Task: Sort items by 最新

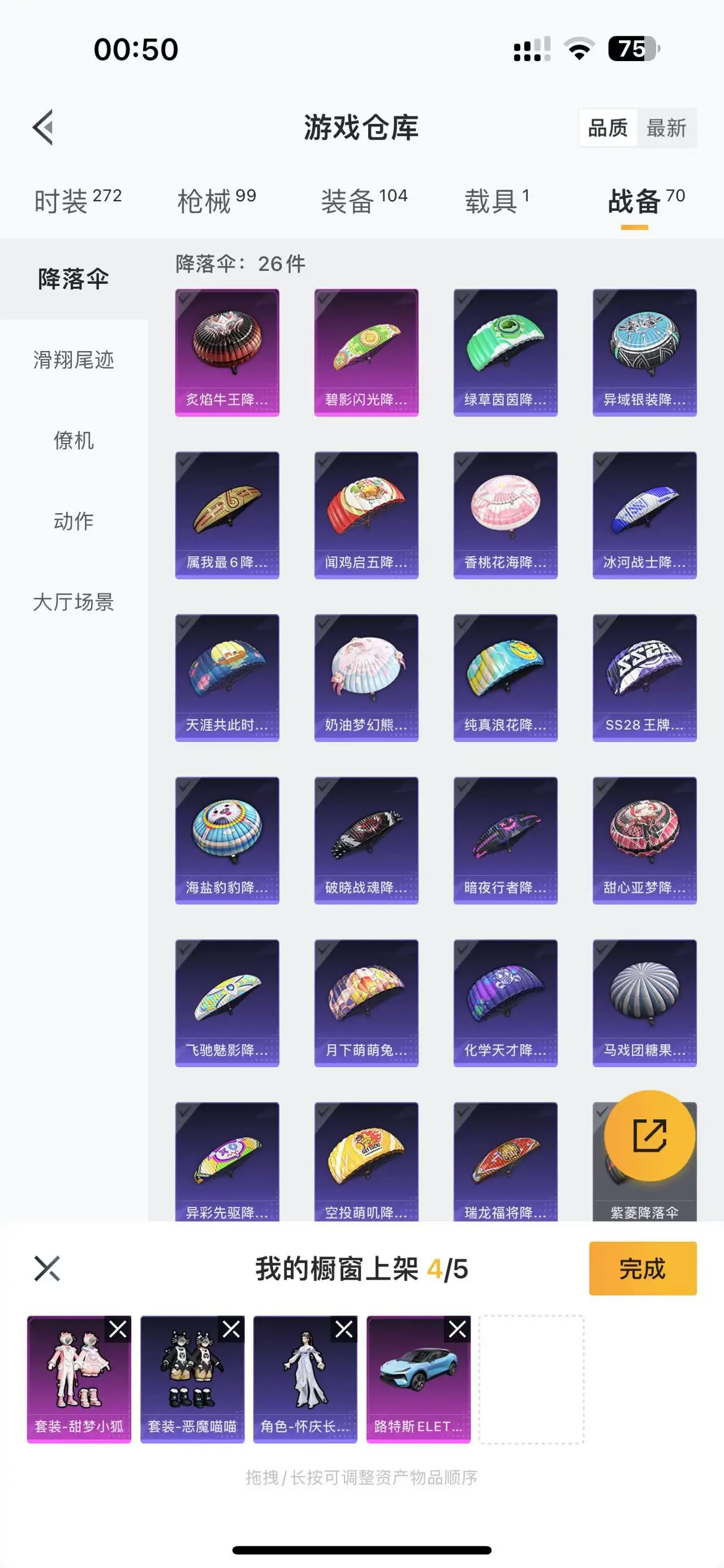Action: pos(666,128)
